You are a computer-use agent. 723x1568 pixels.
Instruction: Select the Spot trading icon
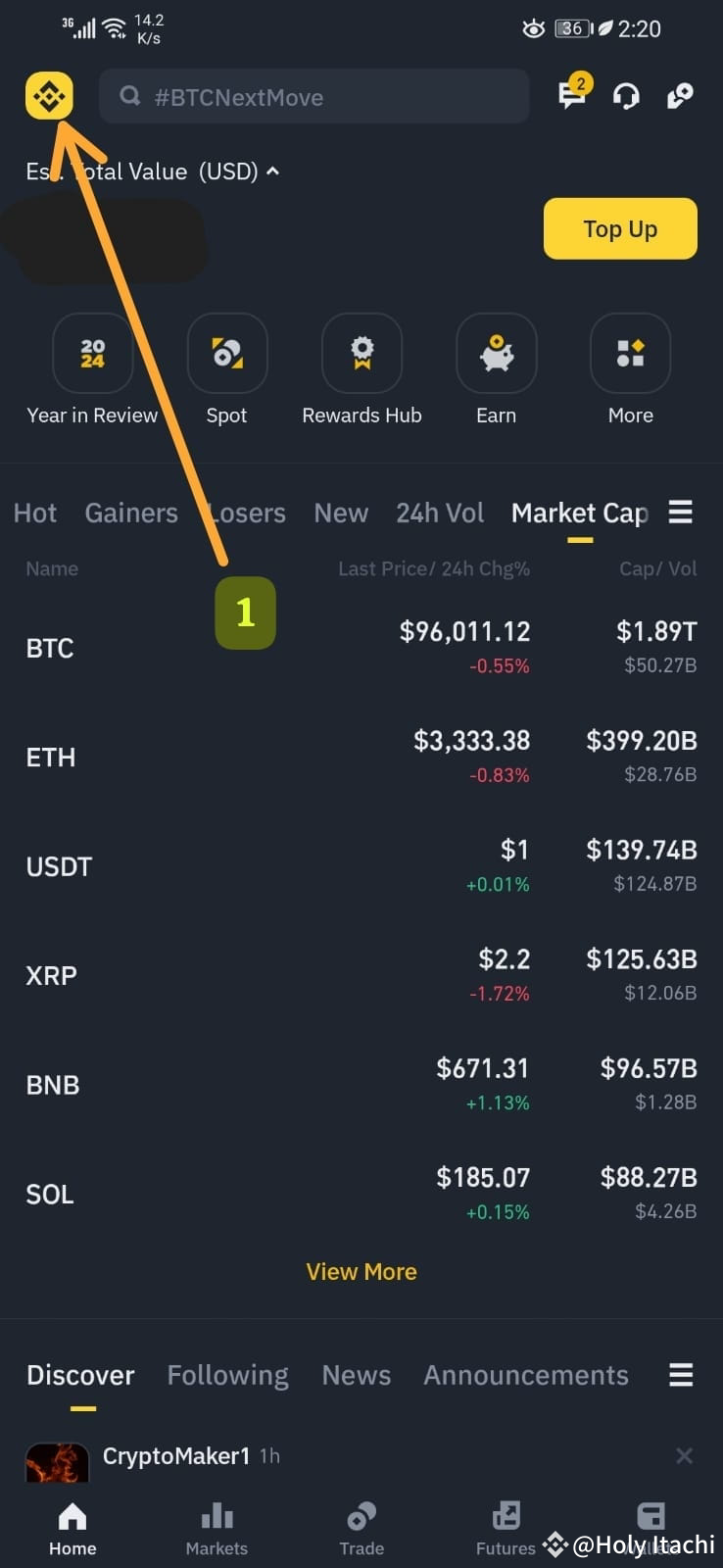(226, 354)
